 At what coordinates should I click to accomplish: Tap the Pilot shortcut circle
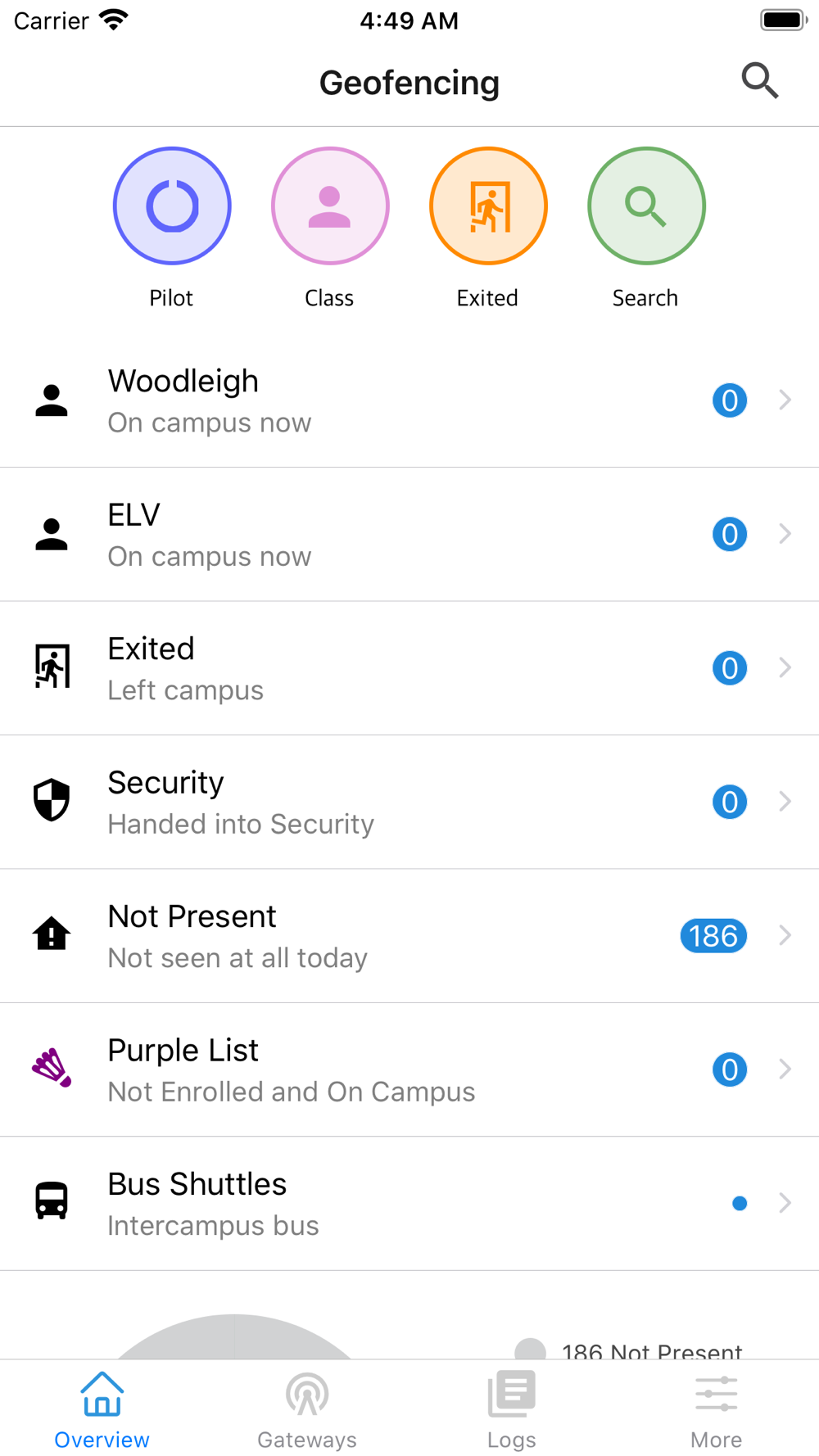point(172,206)
